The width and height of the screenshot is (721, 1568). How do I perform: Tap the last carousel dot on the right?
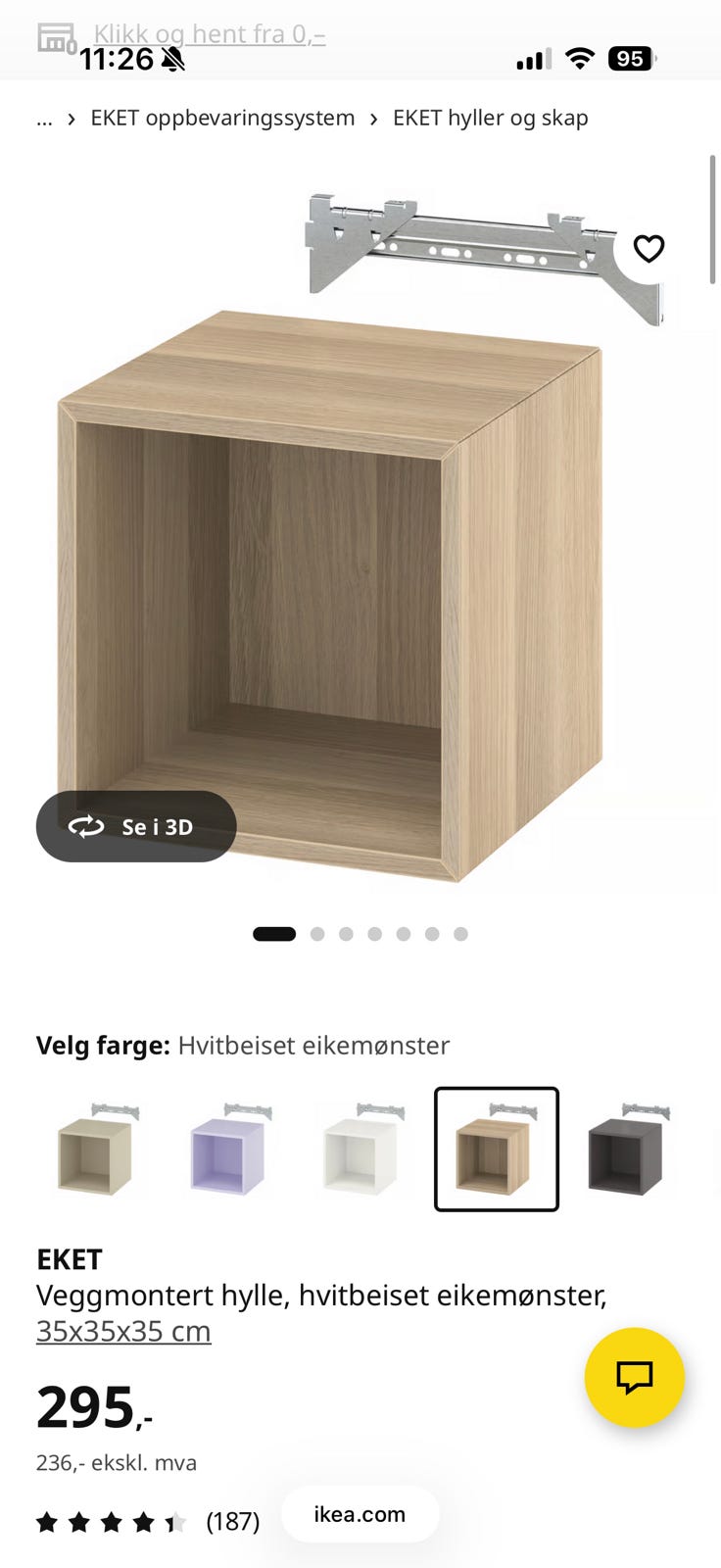click(459, 933)
